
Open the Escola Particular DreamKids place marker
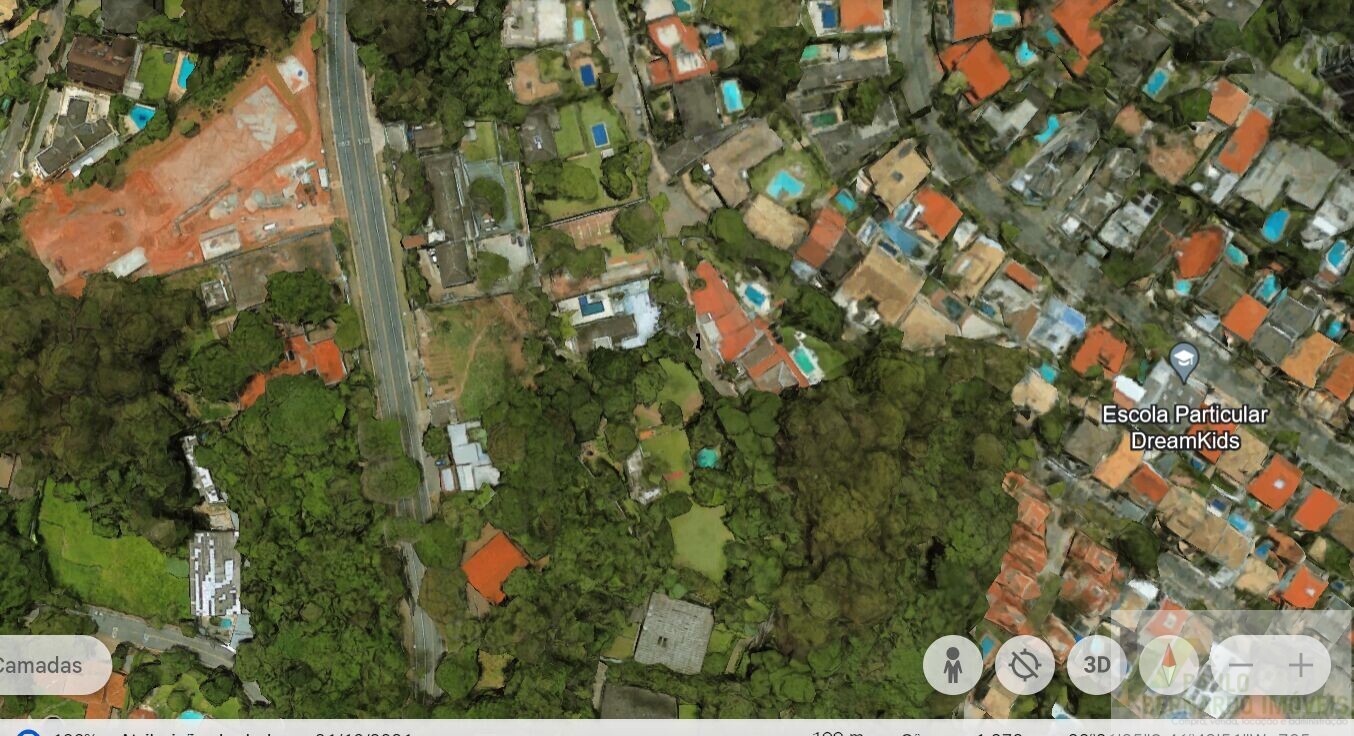pos(1184,361)
